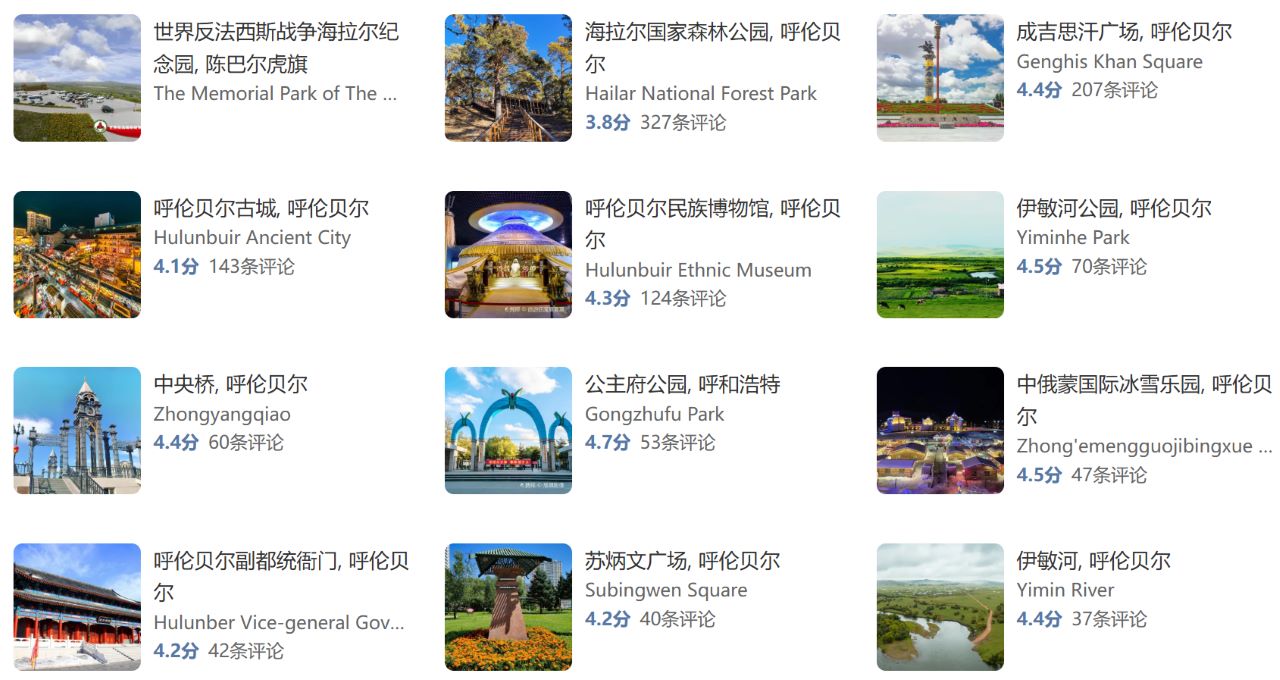1280x680 pixels.
Task: Open Gongzhufu Park card
Action: pos(682,385)
